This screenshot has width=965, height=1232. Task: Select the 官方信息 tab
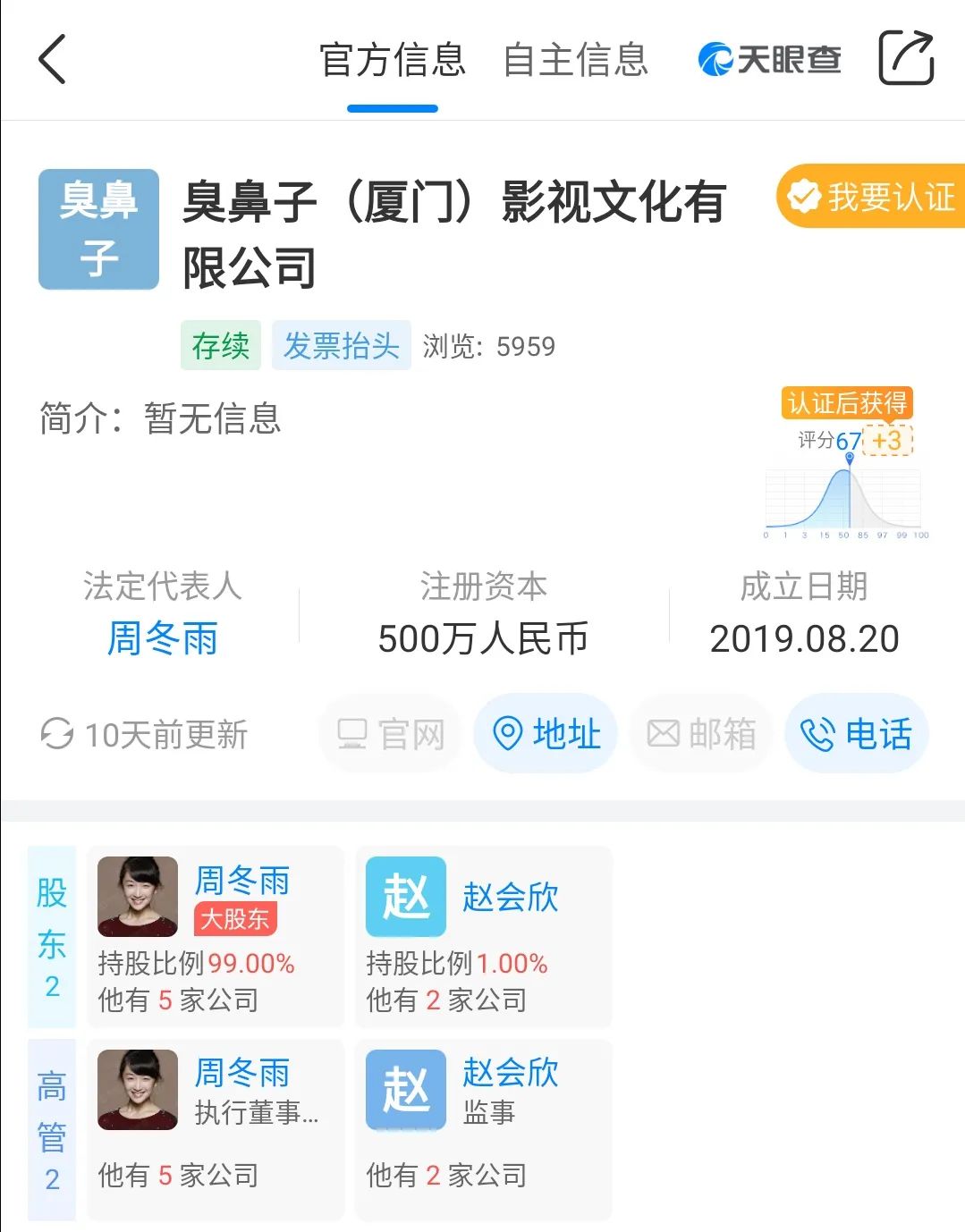[393, 61]
